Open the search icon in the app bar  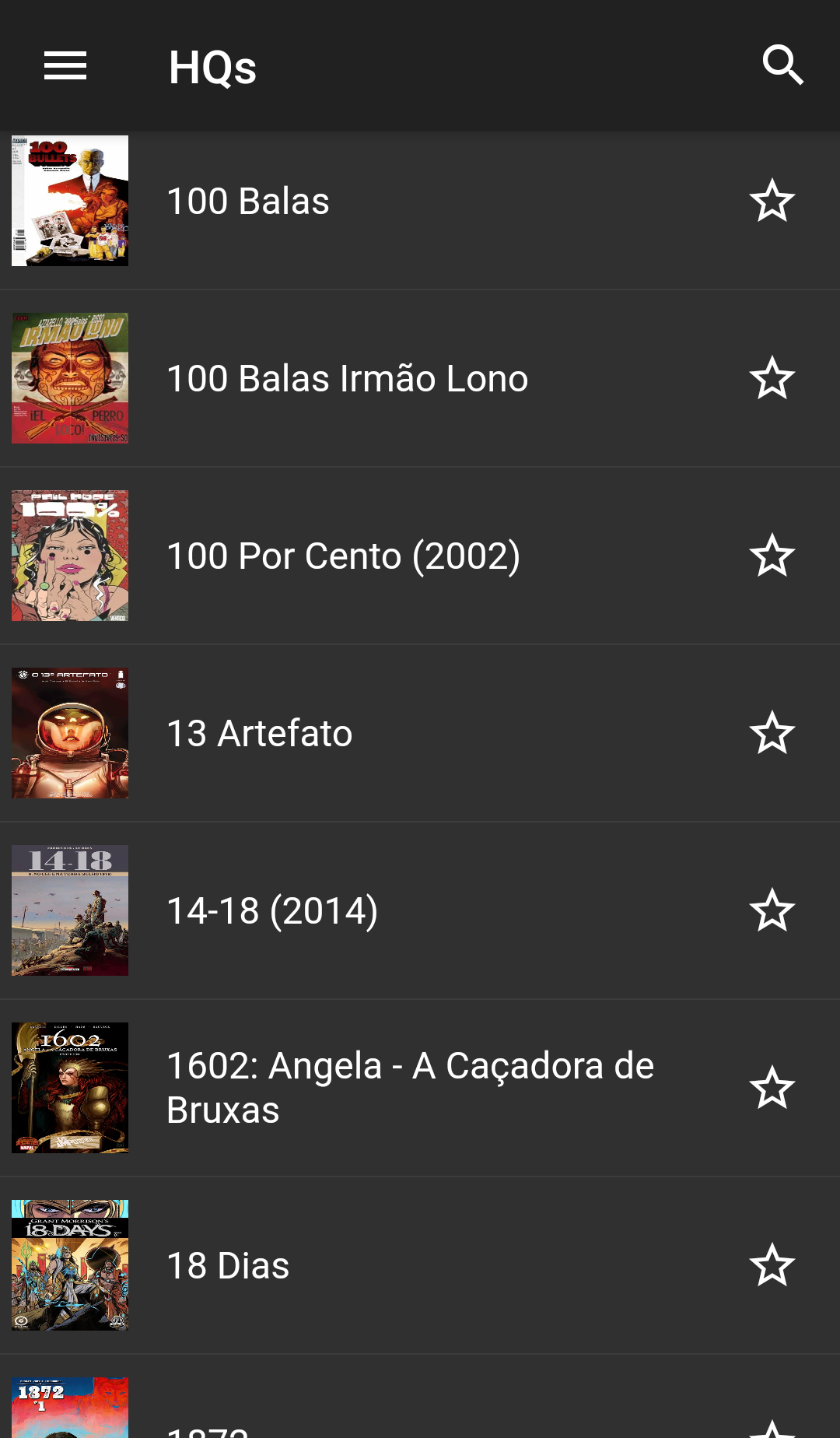click(x=782, y=65)
